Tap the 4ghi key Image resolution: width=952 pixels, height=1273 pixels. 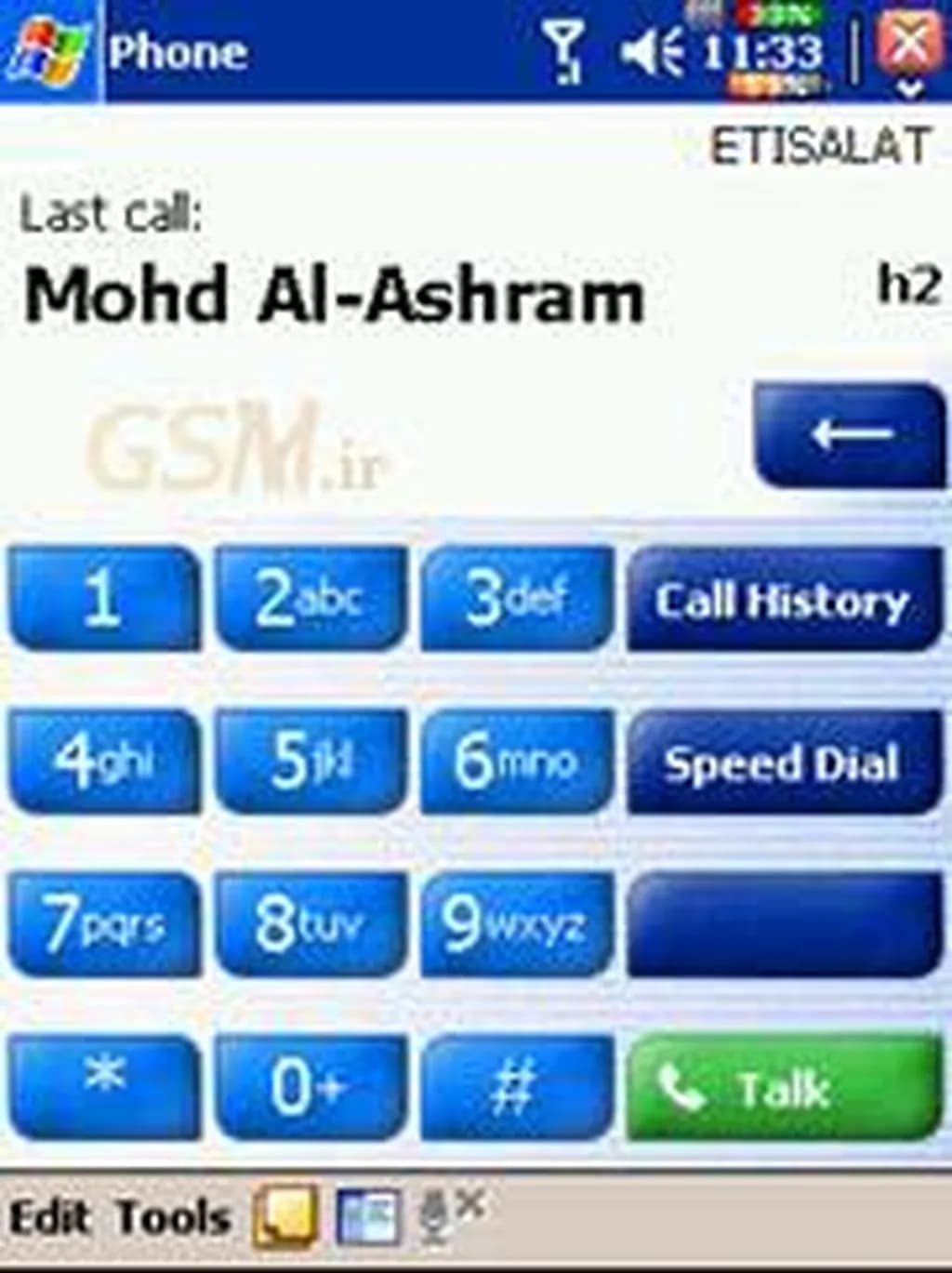pyautogui.click(x=104, y=761)
